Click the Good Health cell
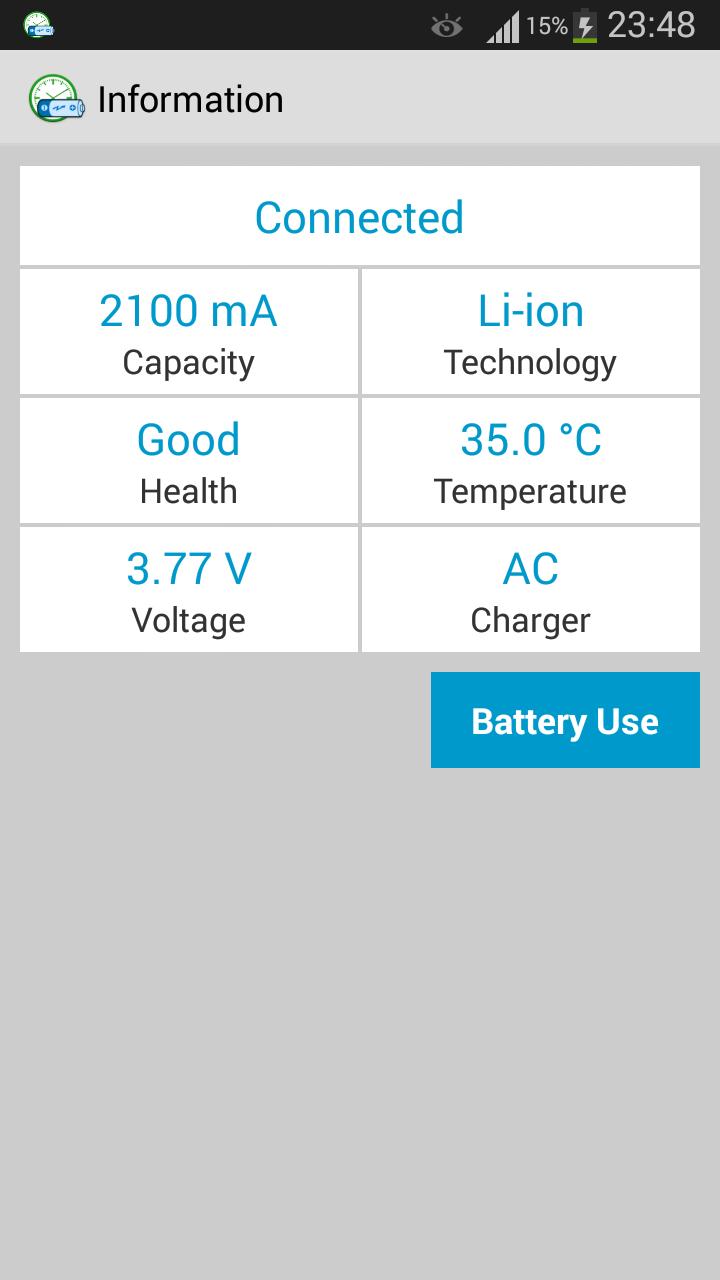Image resolution: width=720 pixels, height=1280 pixels. point(188,460)
